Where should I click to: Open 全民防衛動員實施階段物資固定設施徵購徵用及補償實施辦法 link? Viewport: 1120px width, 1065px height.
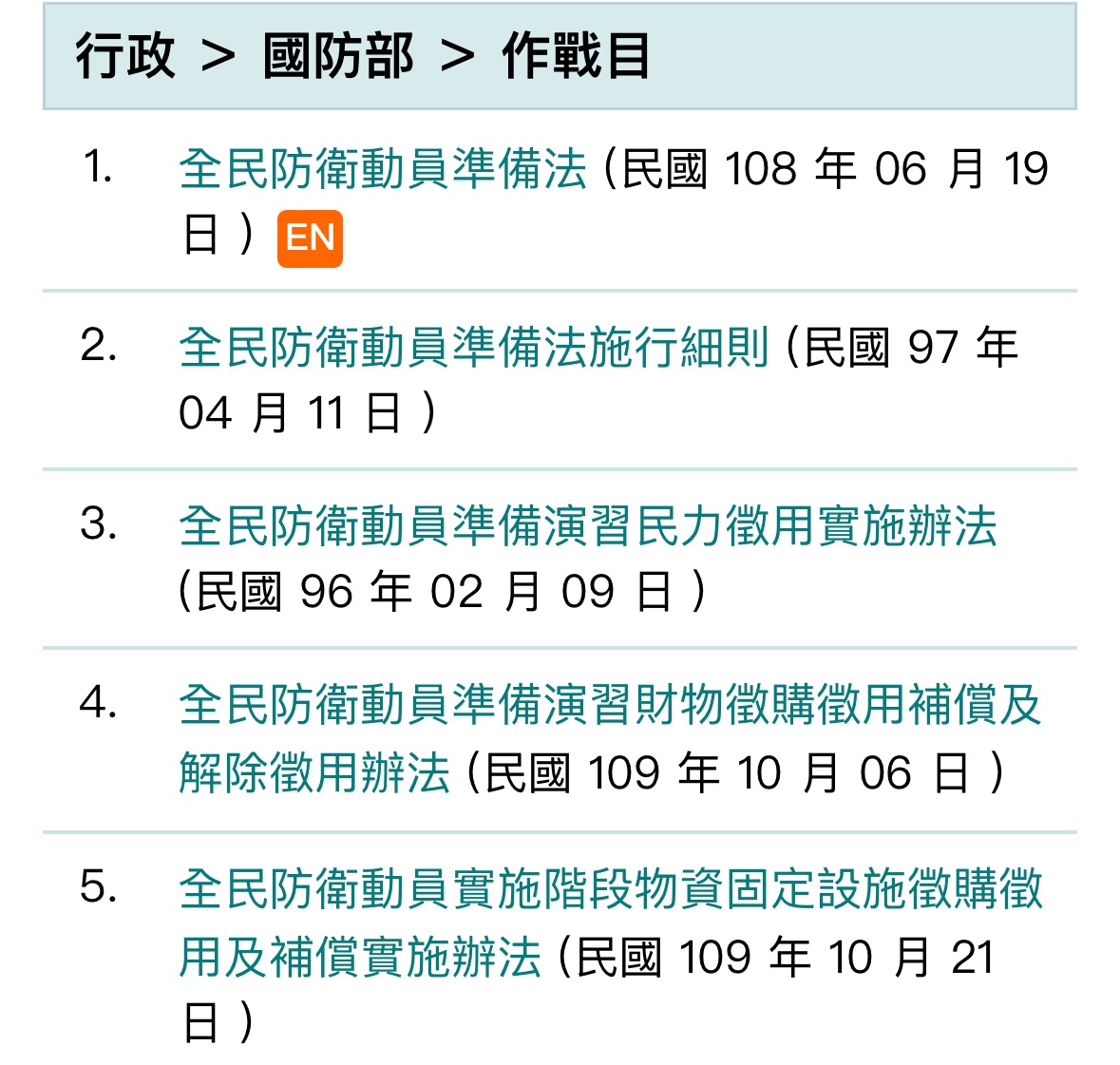click(x=608, y=890)
